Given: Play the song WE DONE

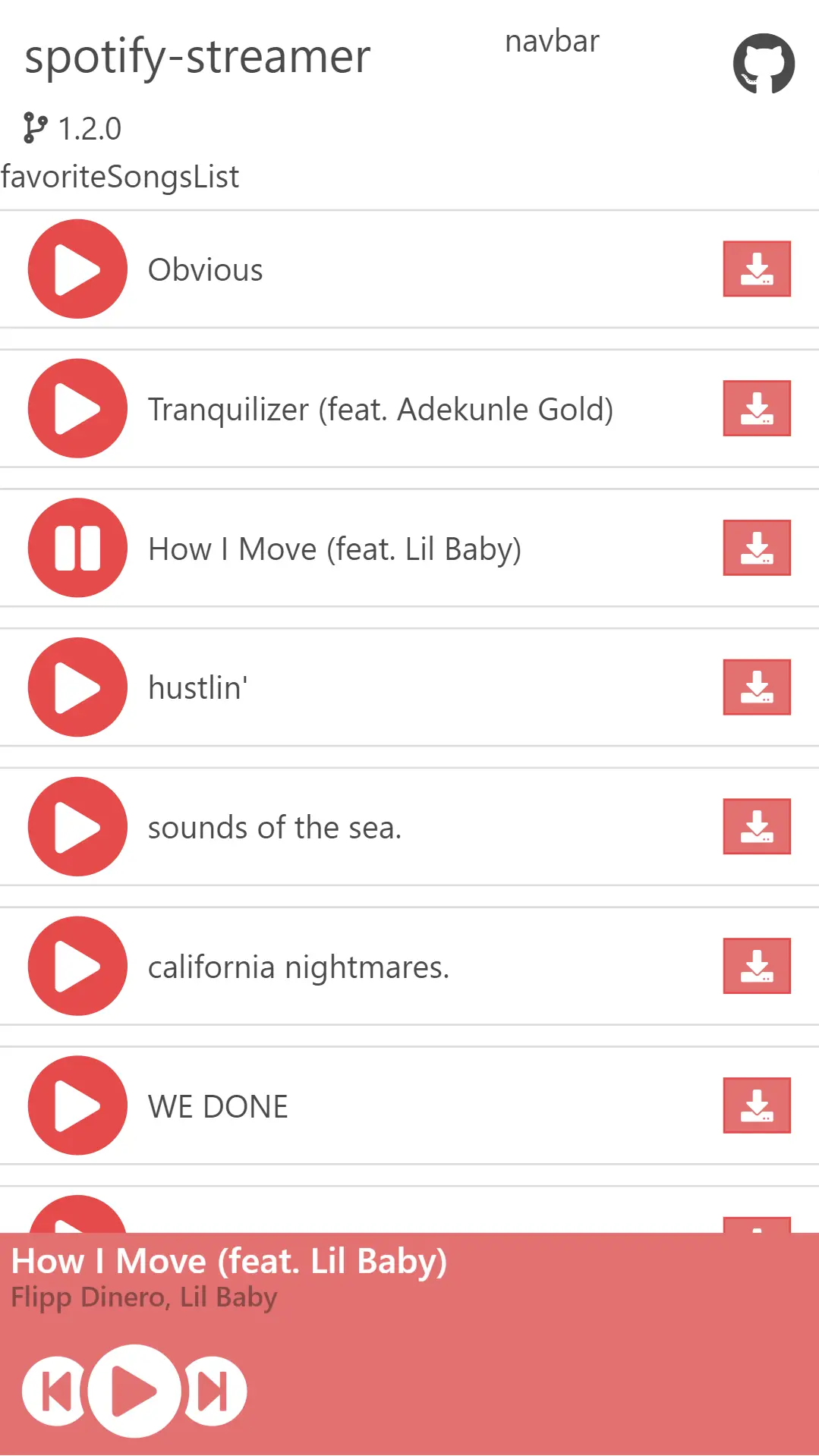Looking at the screenshot, I should [x=77, y=1105].
